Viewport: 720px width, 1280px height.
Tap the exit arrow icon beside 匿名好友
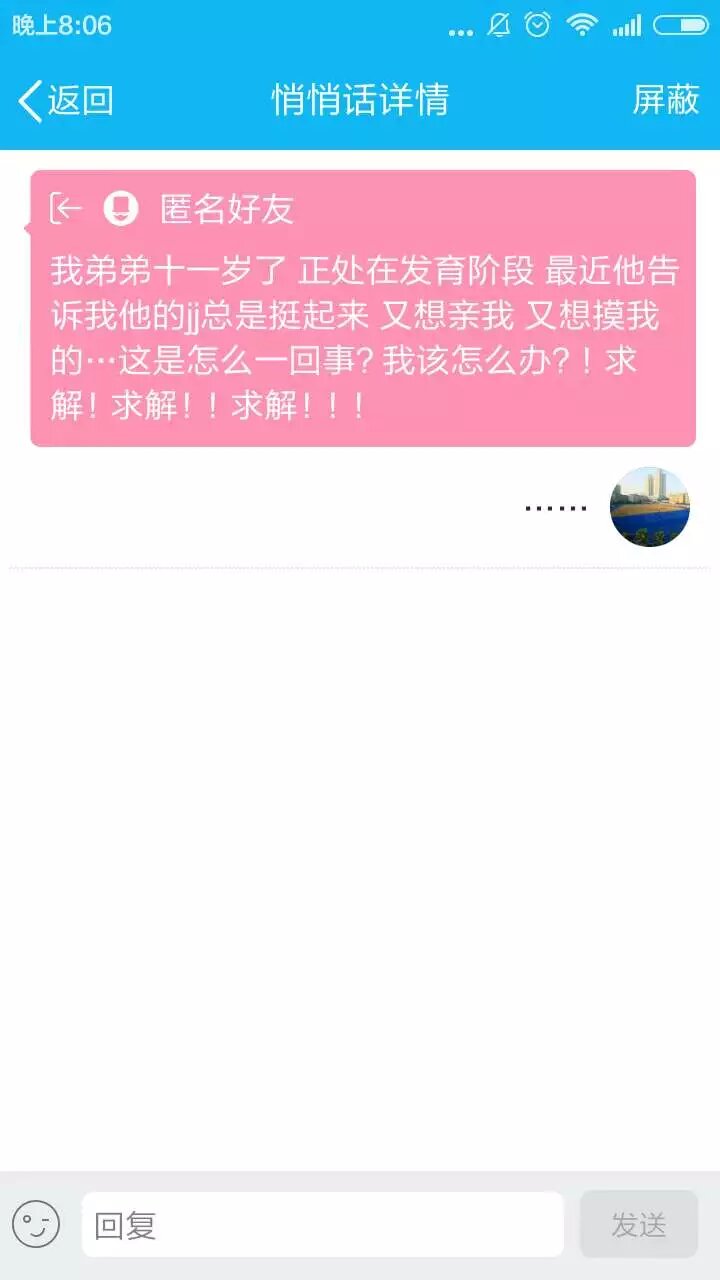point(66,208)
